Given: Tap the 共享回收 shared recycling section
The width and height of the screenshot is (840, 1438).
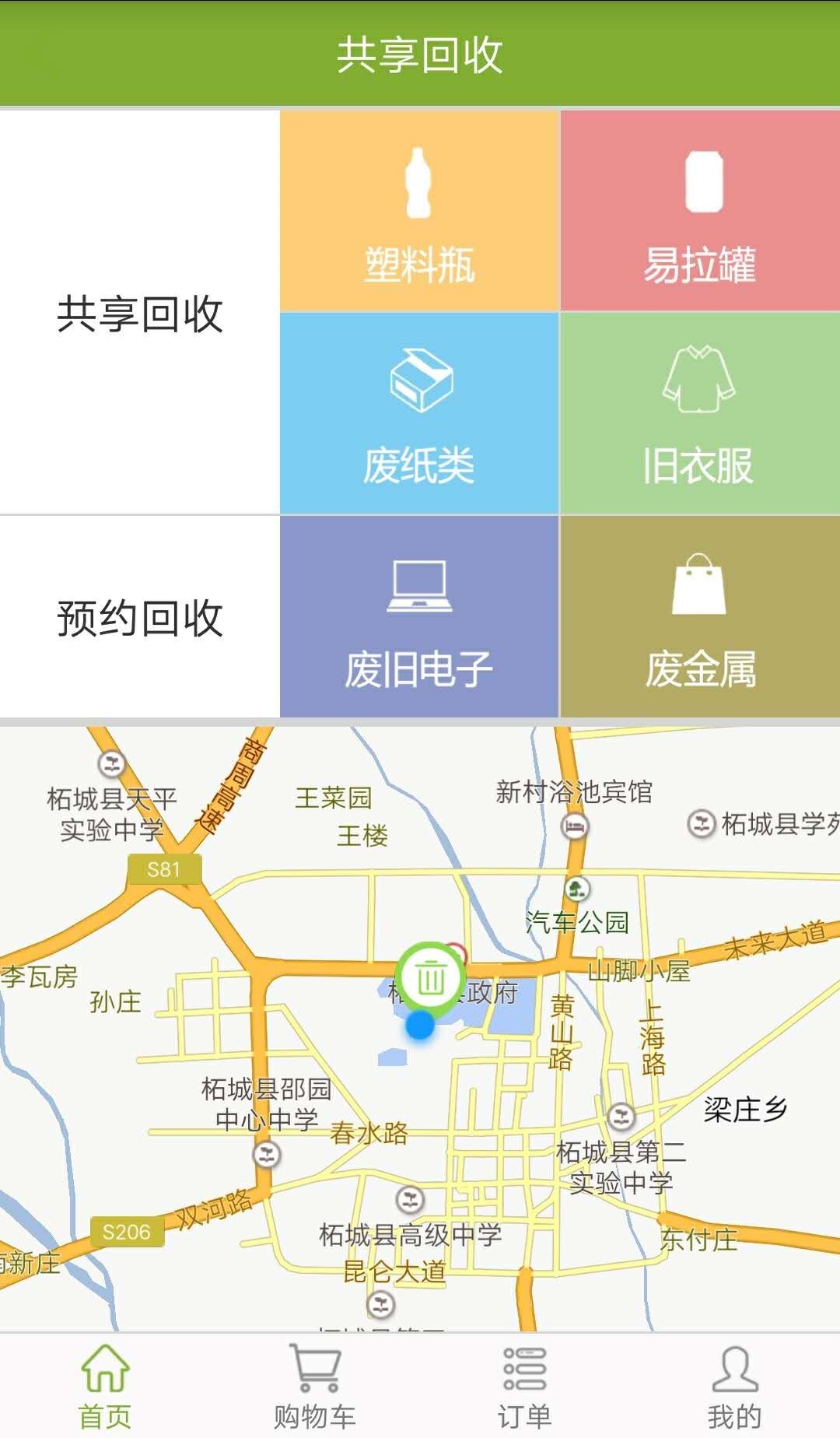Looking at the screenshot, I should tap(140, 313).
